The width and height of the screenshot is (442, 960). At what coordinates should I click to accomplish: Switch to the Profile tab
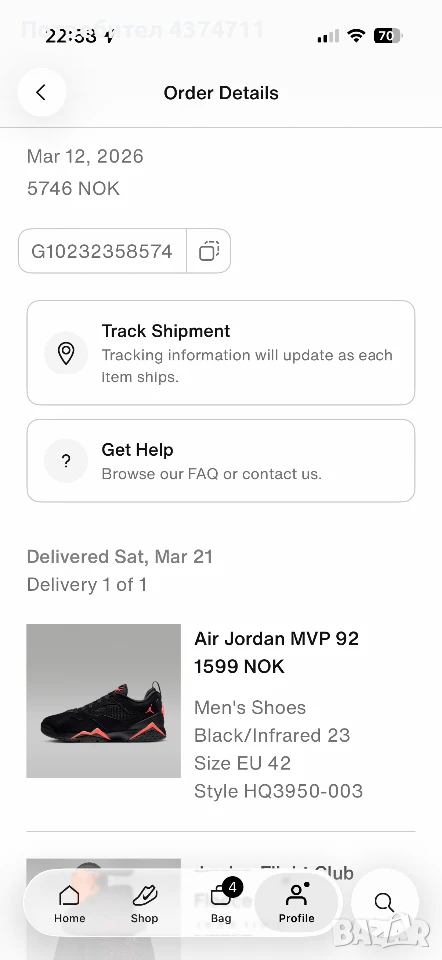pyautogui.click(x=296, y=904)
